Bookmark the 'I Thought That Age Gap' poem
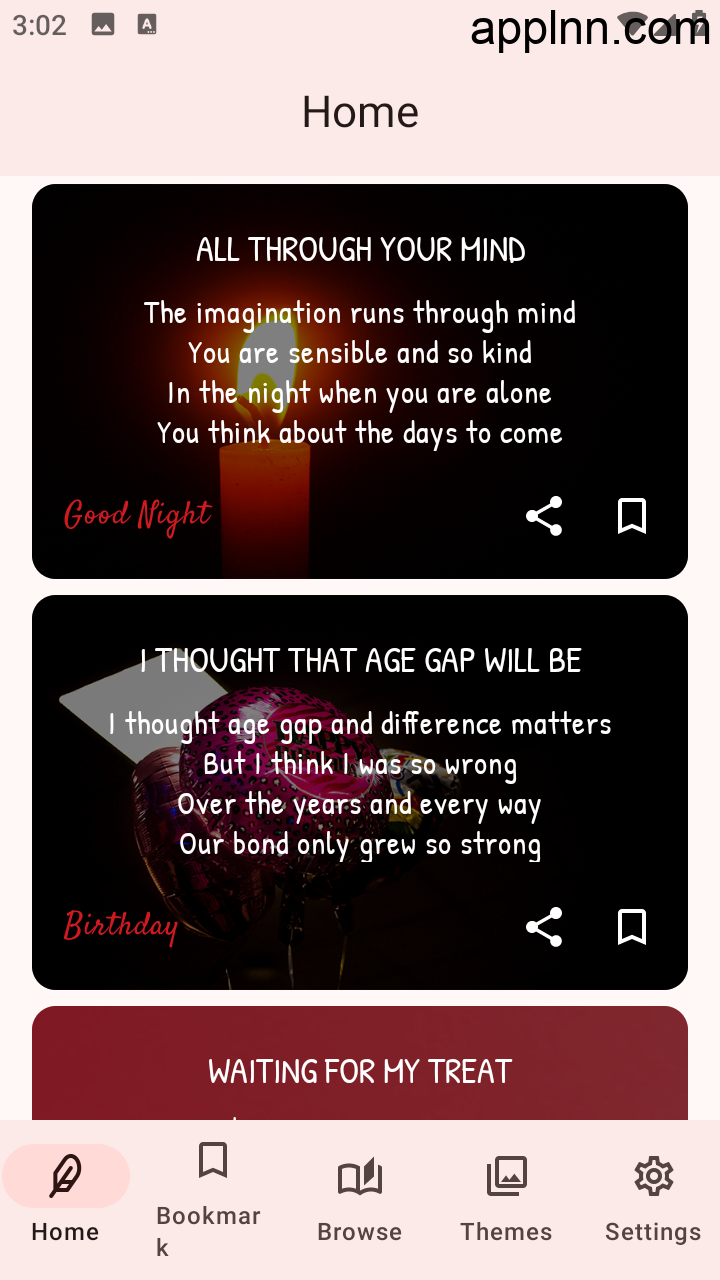 (632, 927)
